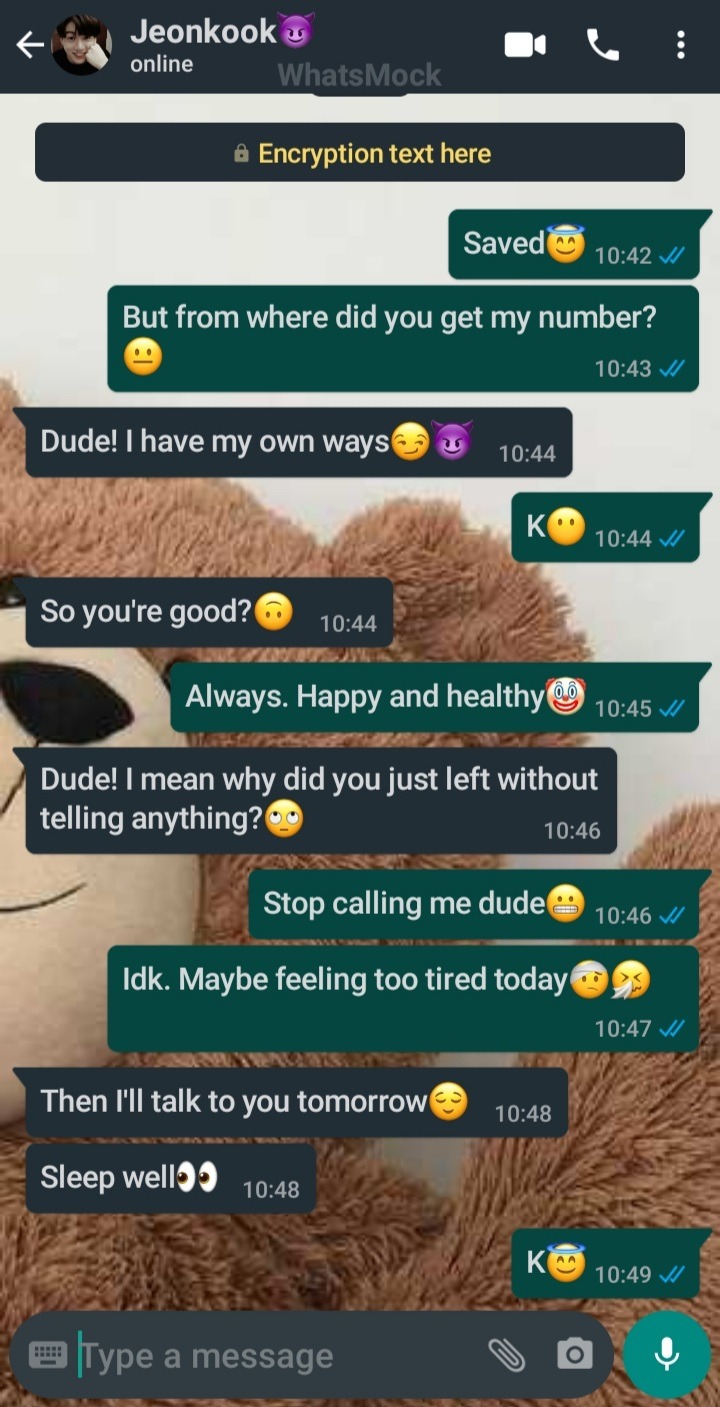
Task: Attach a file with the paperclip
Action: pyautogui.click(x=507, y=1355)
